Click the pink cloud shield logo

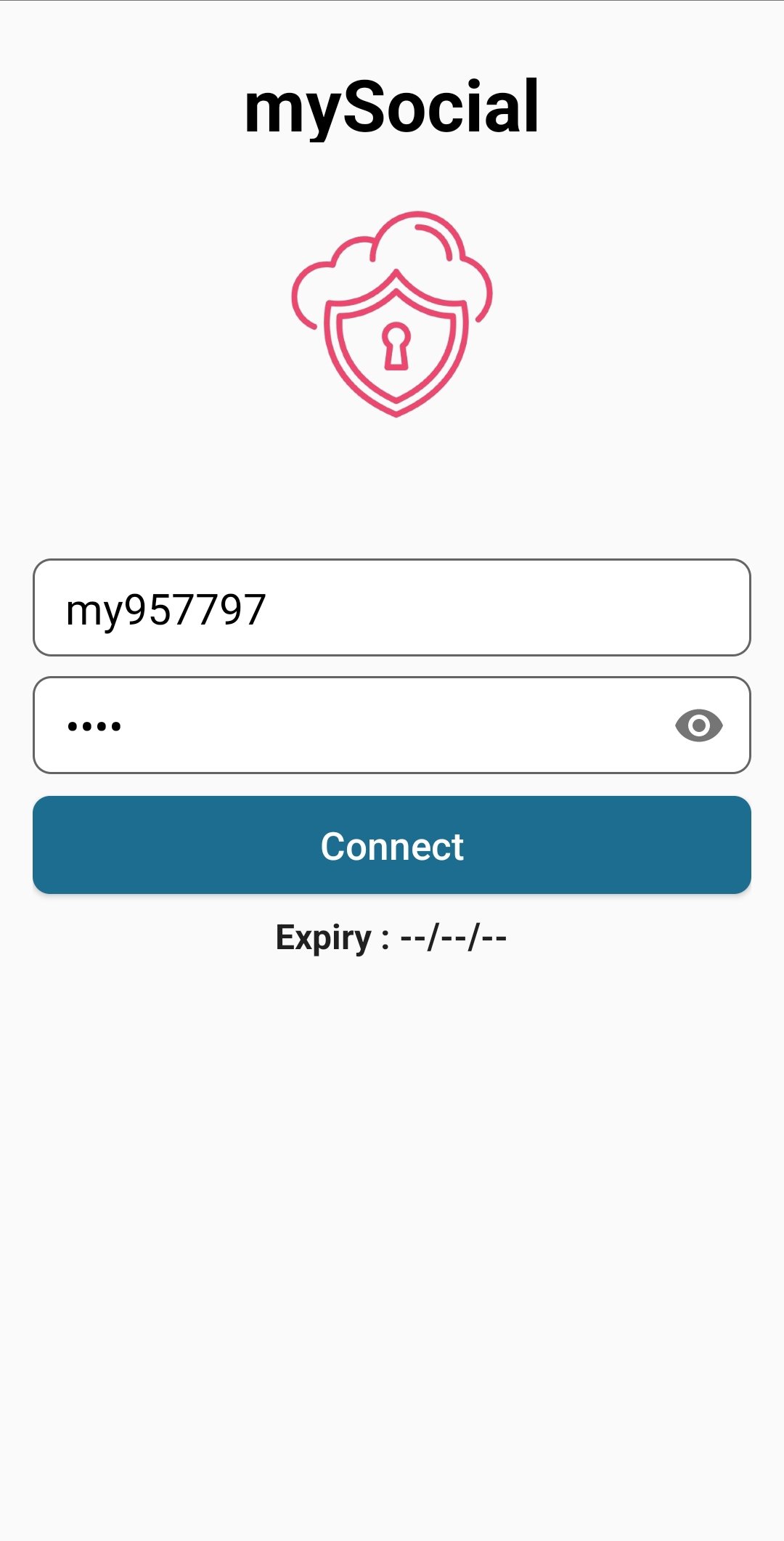coord(392,312)
